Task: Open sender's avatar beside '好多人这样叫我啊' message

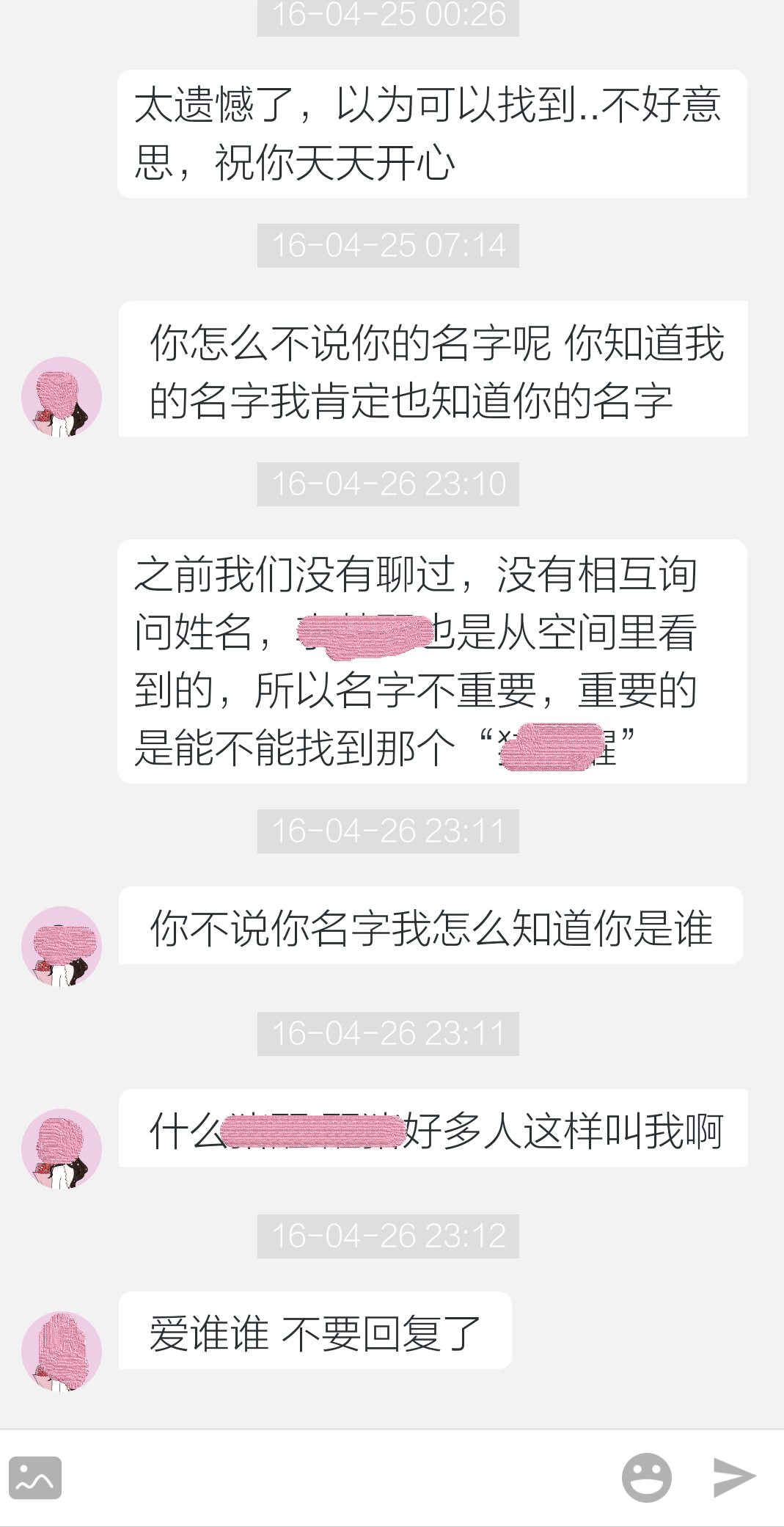Action: [62, 1148]
